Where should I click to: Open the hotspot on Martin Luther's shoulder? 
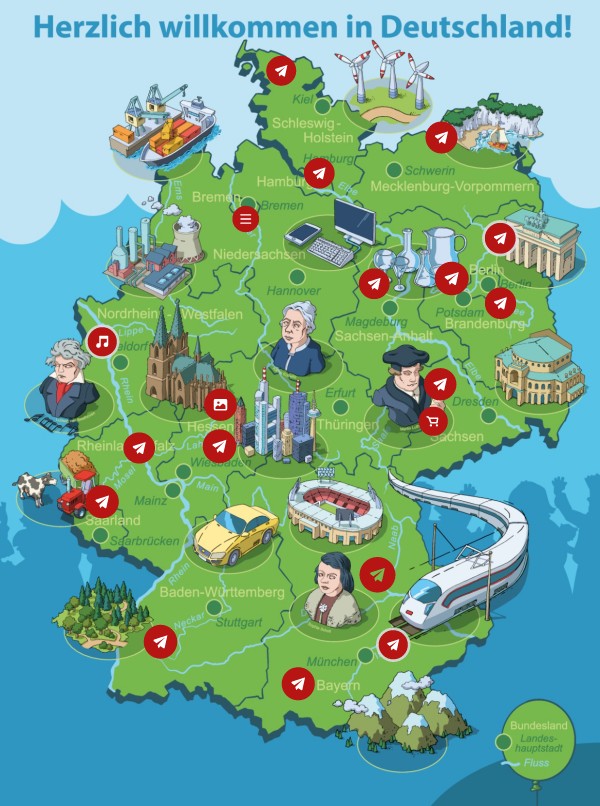pyautogui.click(x=441, y=383)
